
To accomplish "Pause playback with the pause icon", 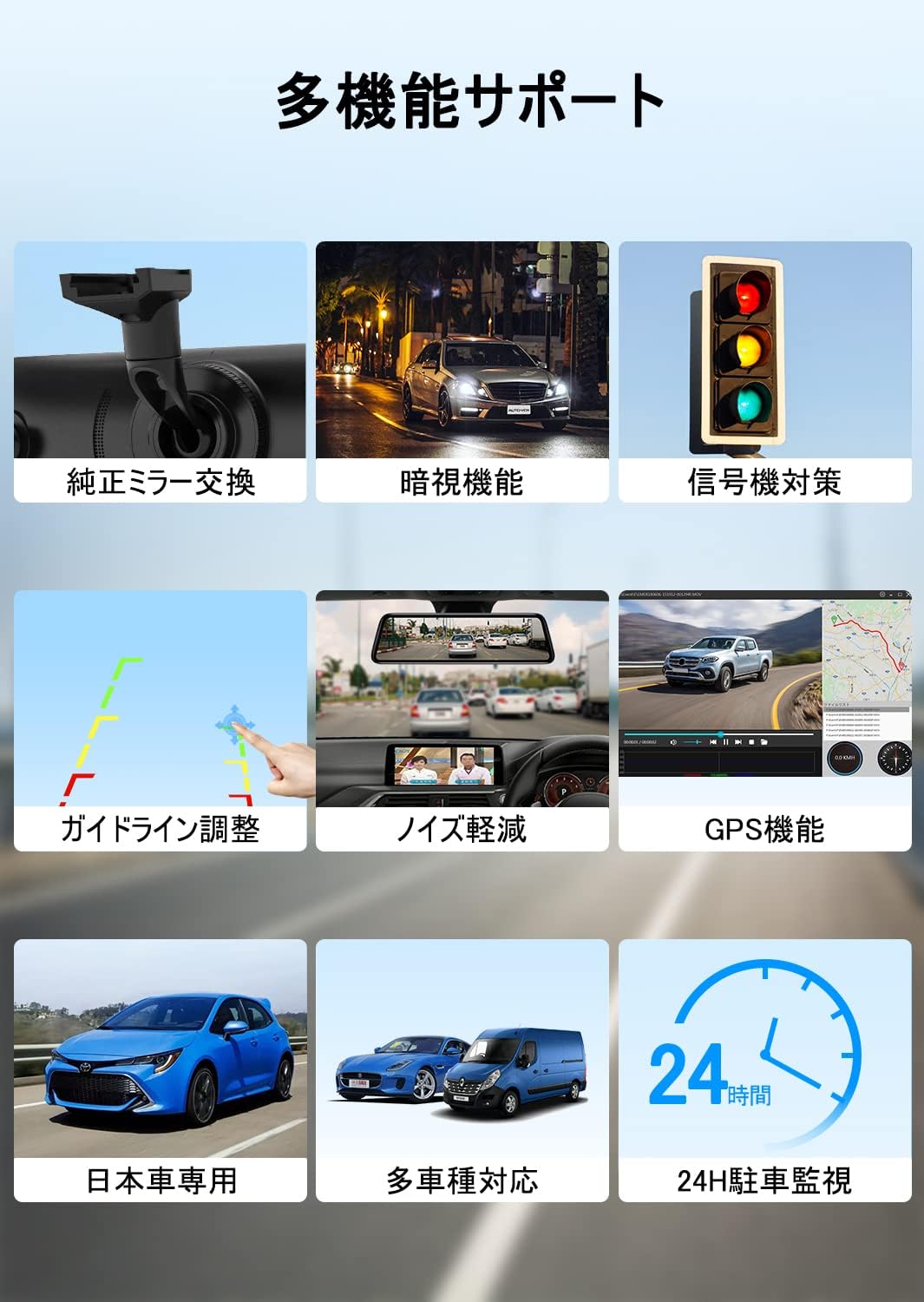I will pyautogui.click(x=726, y=742).
